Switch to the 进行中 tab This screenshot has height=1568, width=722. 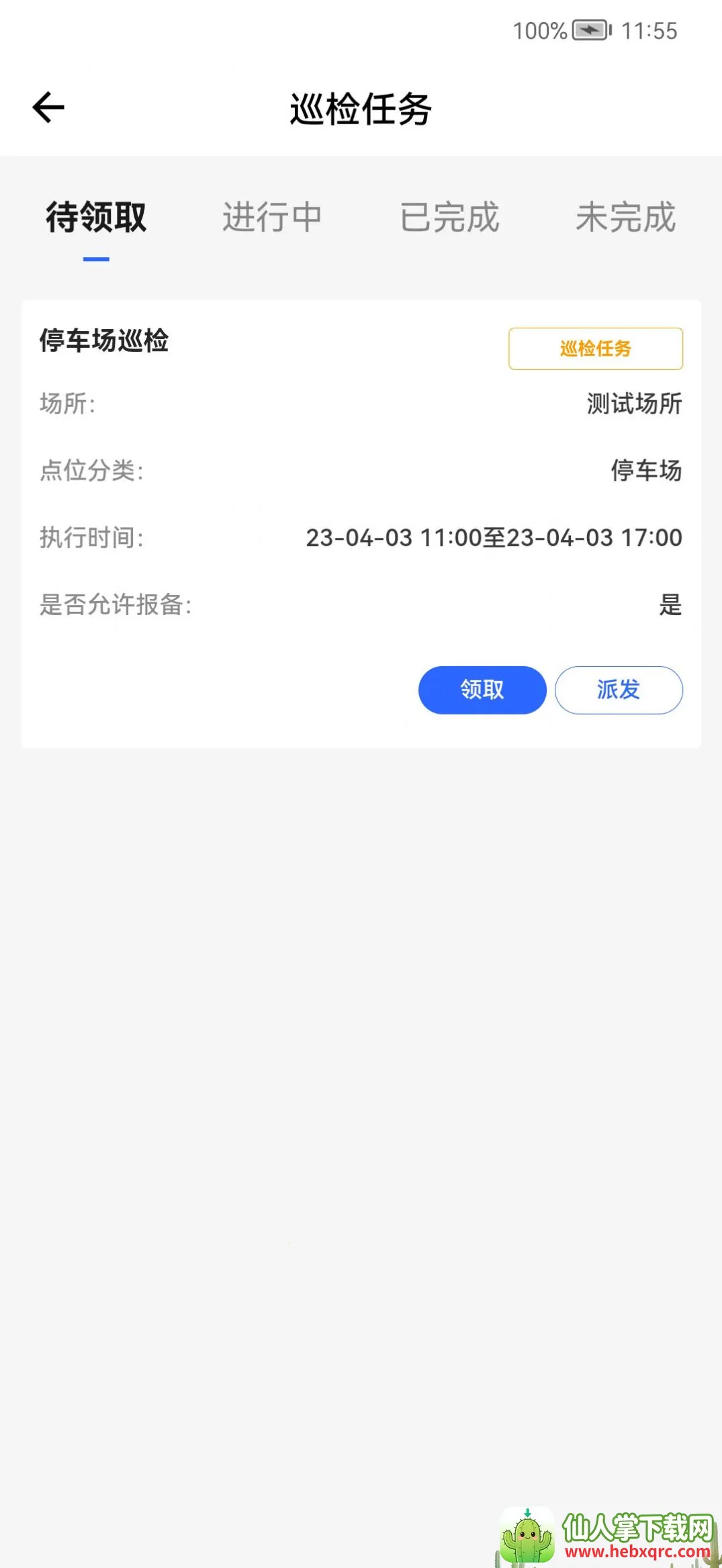pyautogui.click(x=272, y=218)
